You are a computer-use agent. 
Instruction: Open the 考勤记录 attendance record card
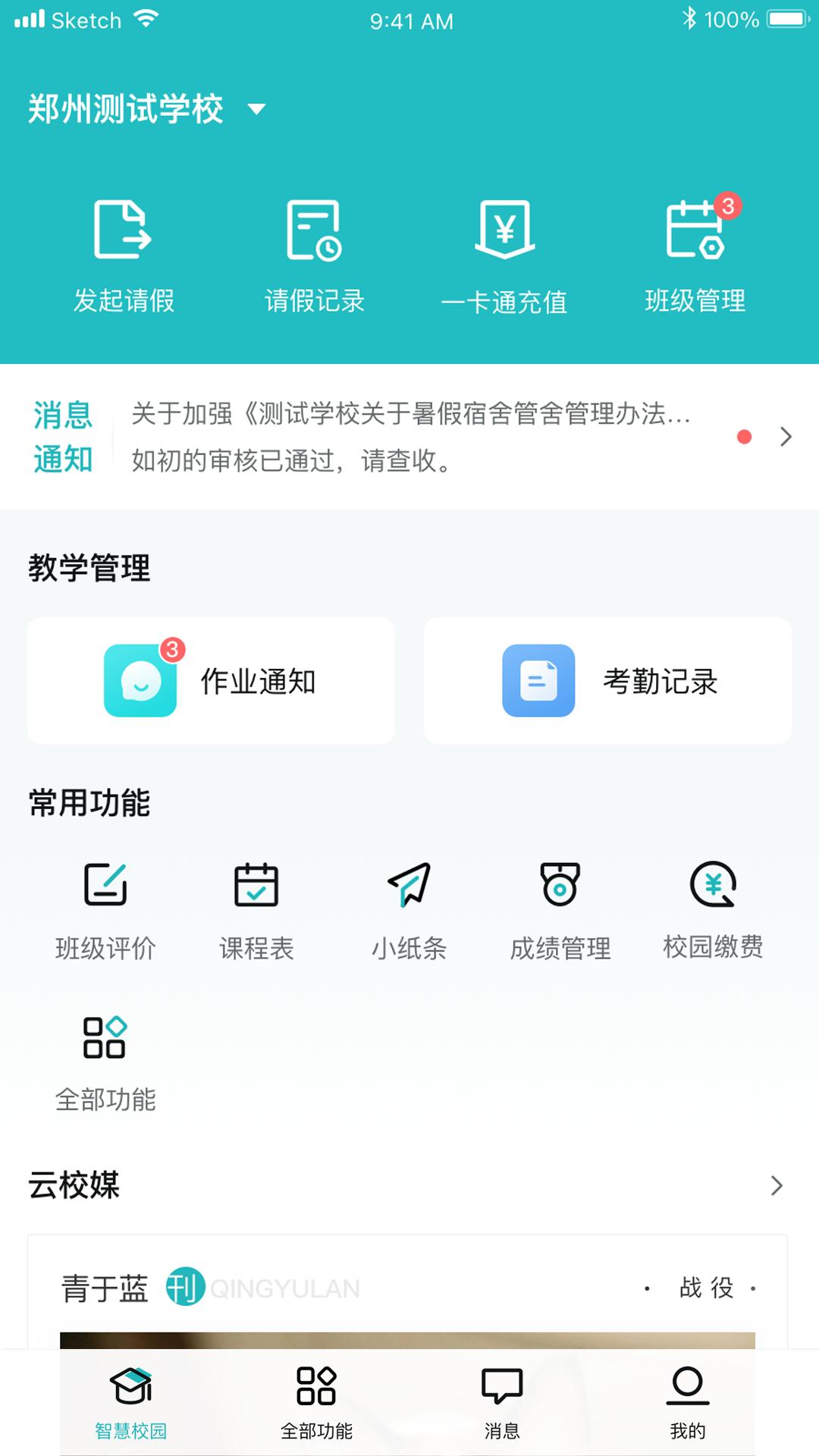click(607, 679)
